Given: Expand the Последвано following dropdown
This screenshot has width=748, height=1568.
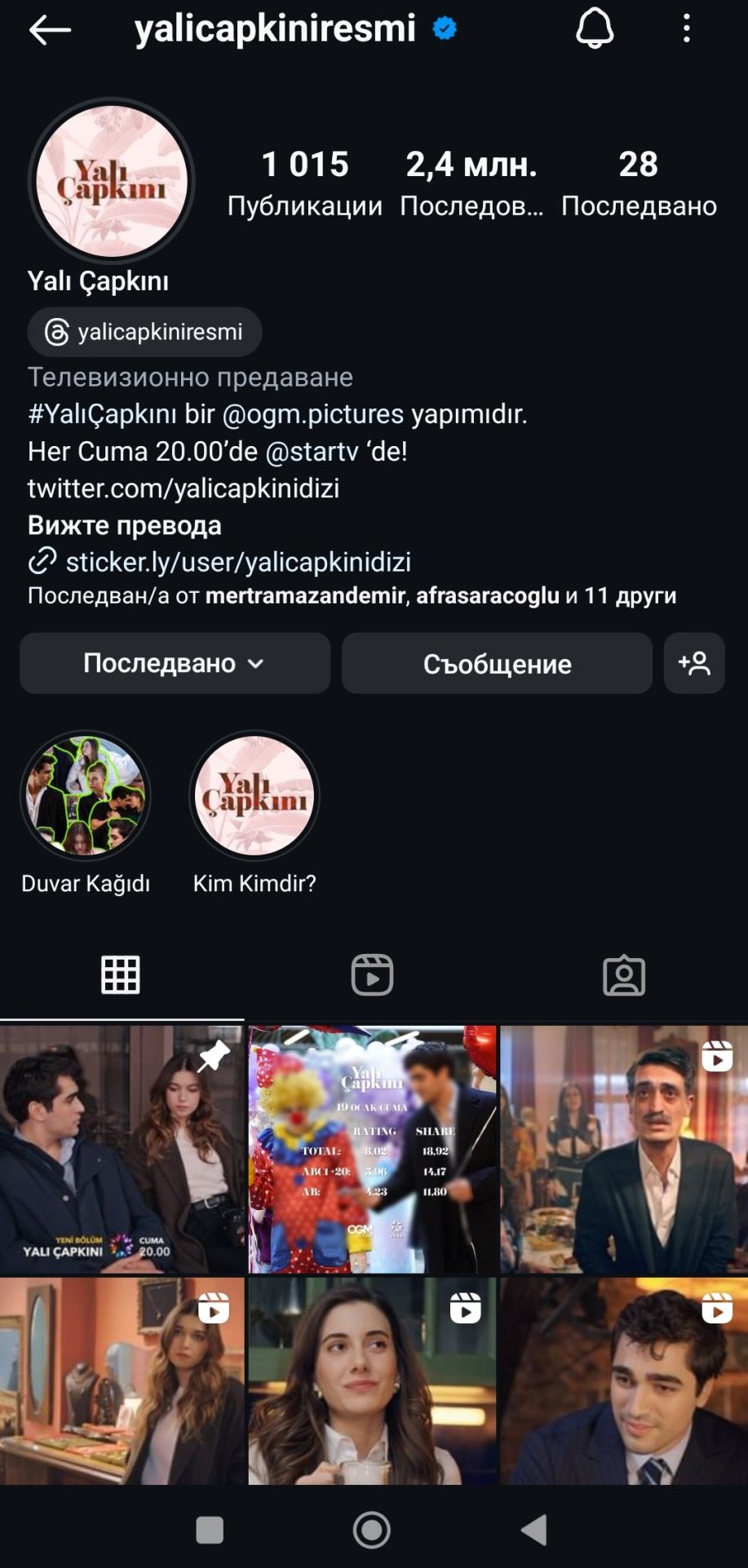Looking at the screenshot, I should coord(175,663).
